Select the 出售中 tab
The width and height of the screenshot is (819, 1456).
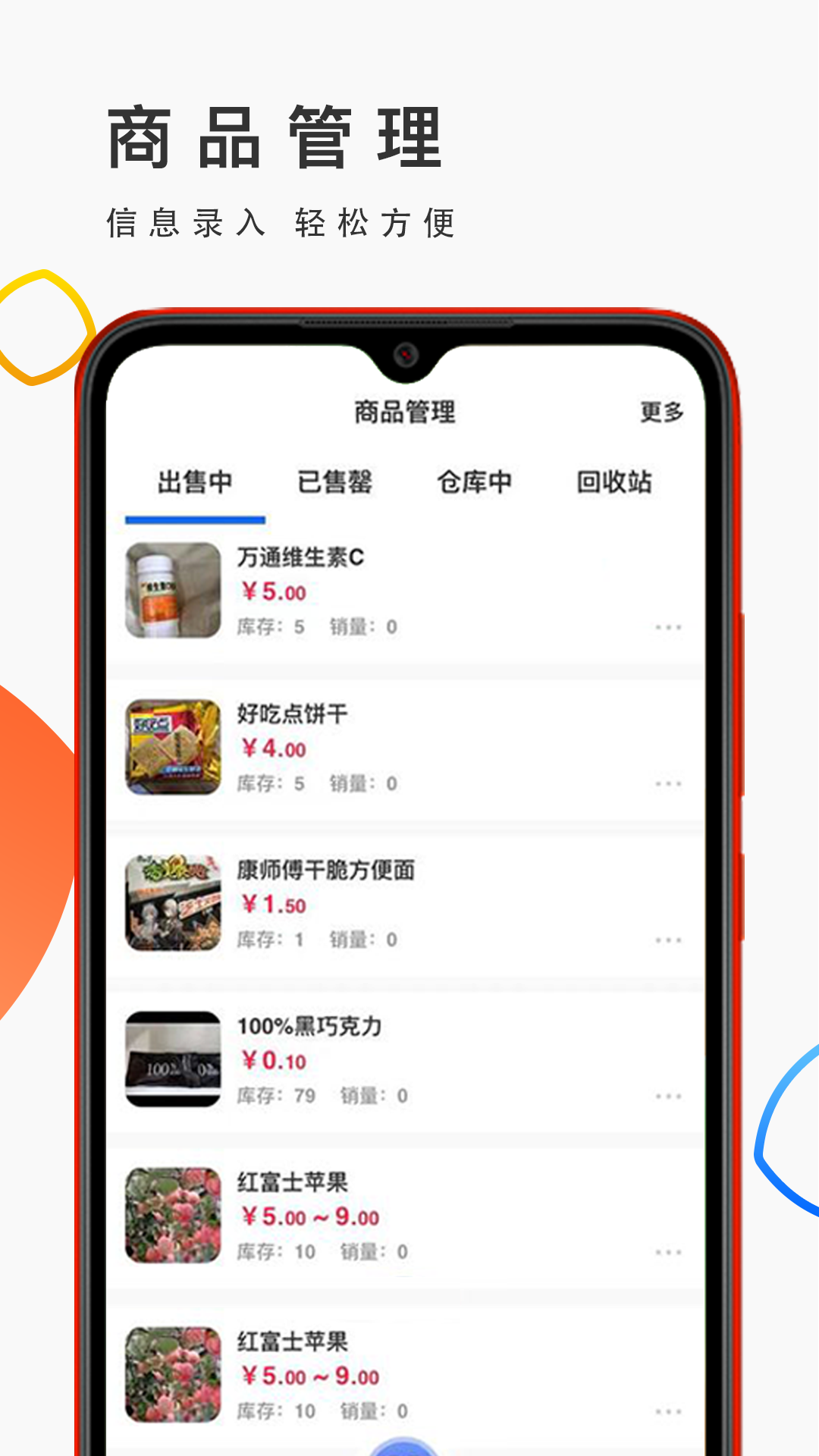click(x=196, y=482)
